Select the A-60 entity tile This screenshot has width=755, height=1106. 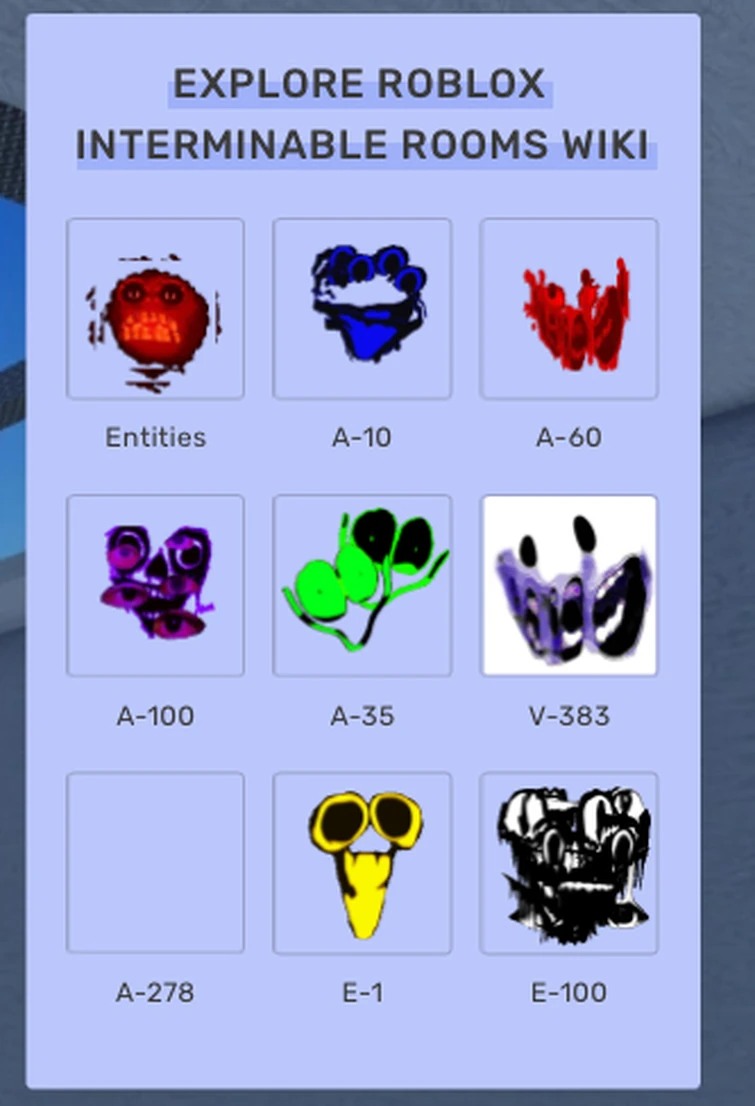pyautogui.click(x=569, y=309)
